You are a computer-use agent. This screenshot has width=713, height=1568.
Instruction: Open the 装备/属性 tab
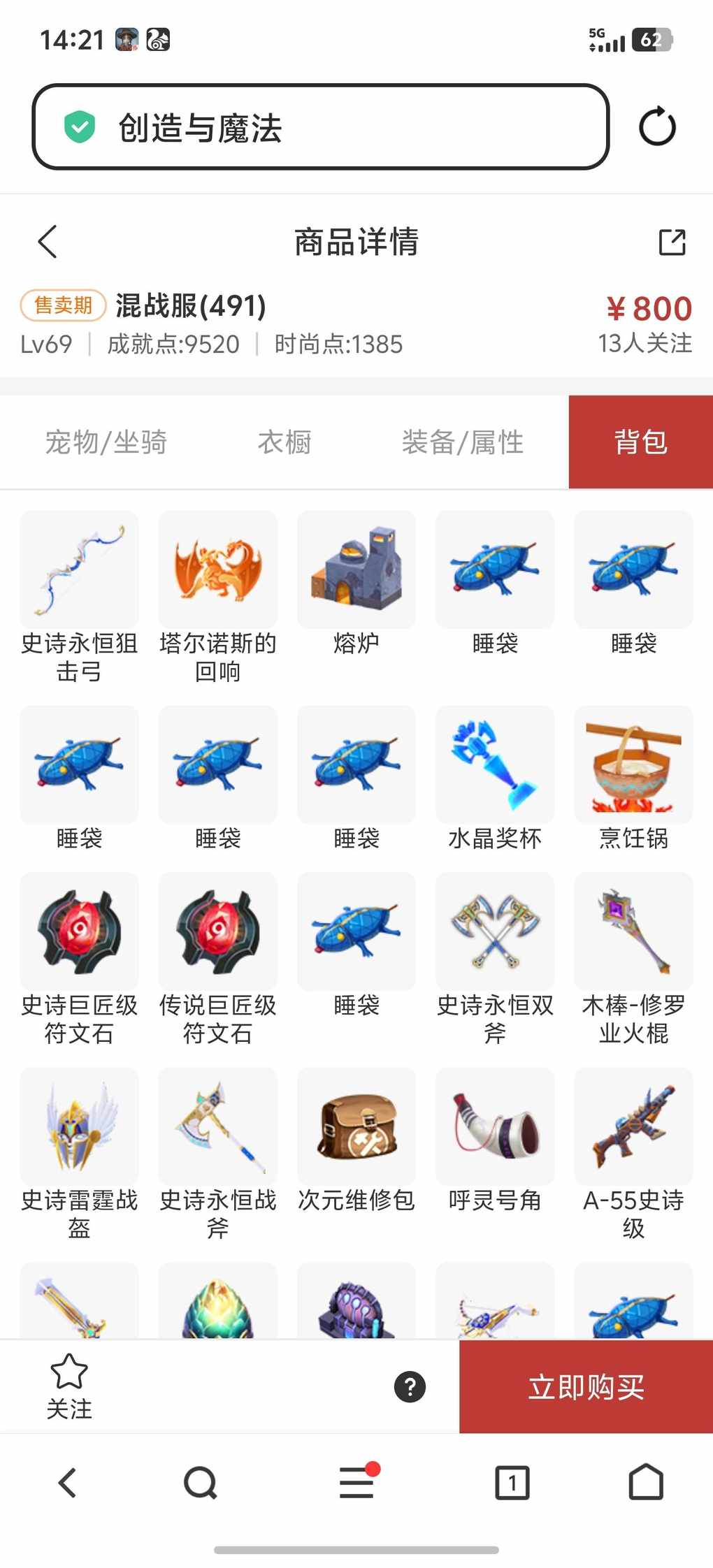[462, 442]
